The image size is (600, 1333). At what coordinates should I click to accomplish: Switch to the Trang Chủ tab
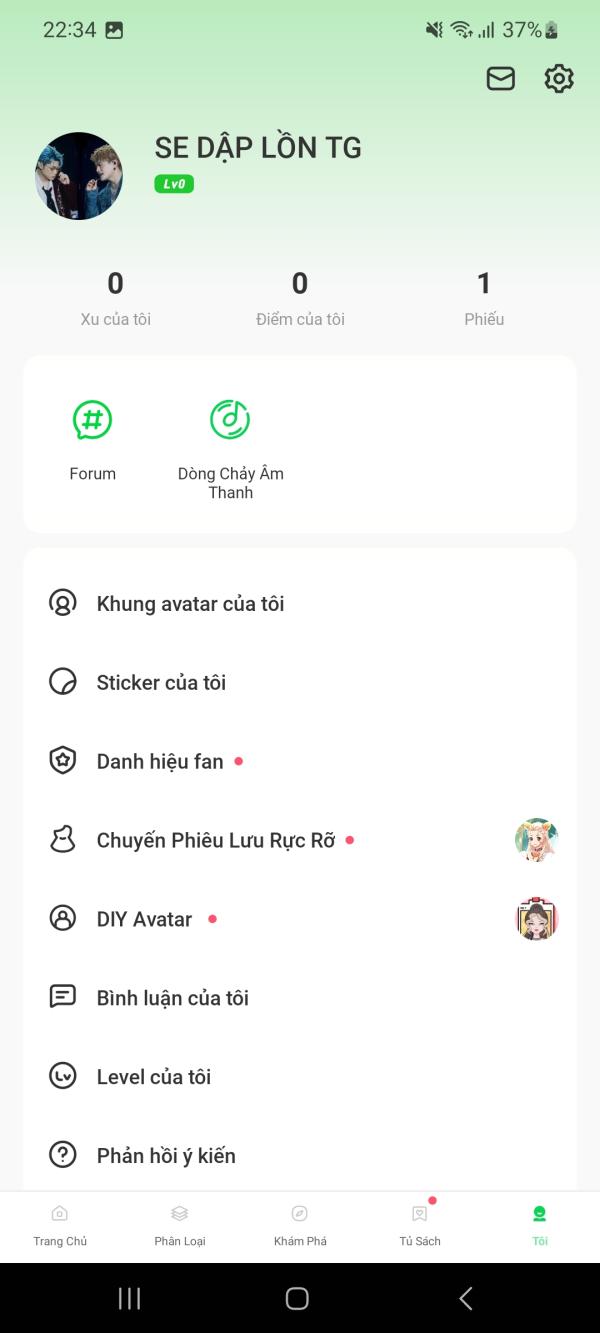click(x=60, y=1226)
